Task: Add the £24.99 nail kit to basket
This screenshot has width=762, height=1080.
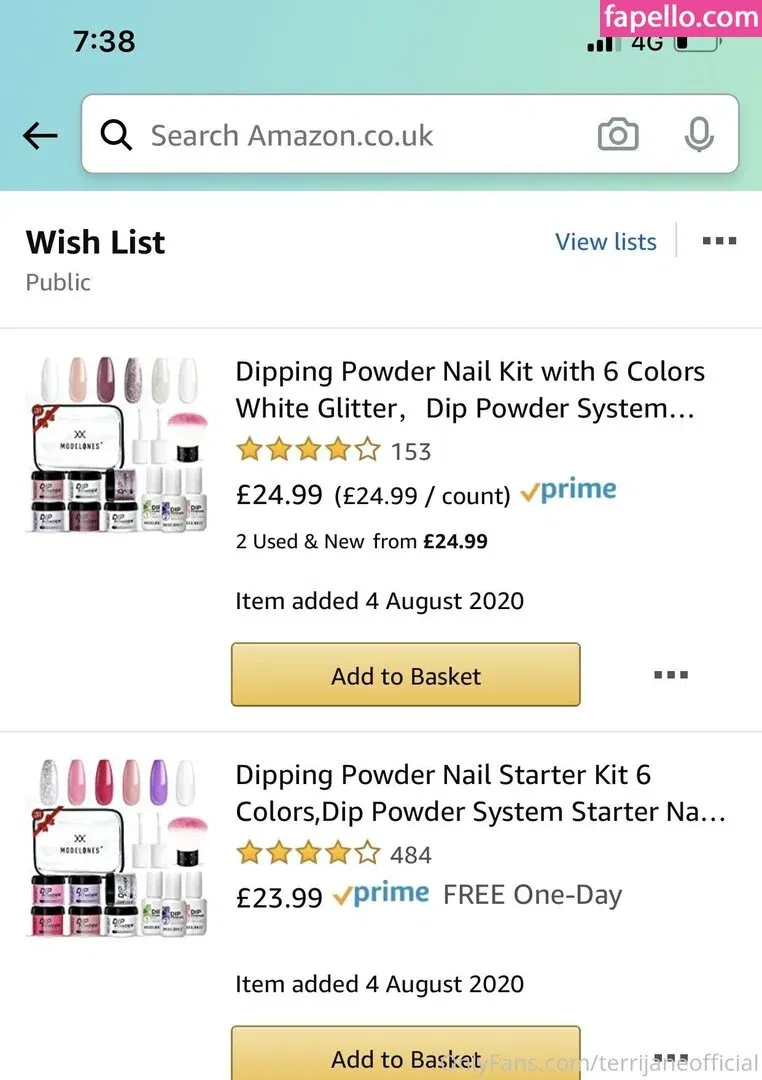Action: pyautogui.click(x=406, y=676)
